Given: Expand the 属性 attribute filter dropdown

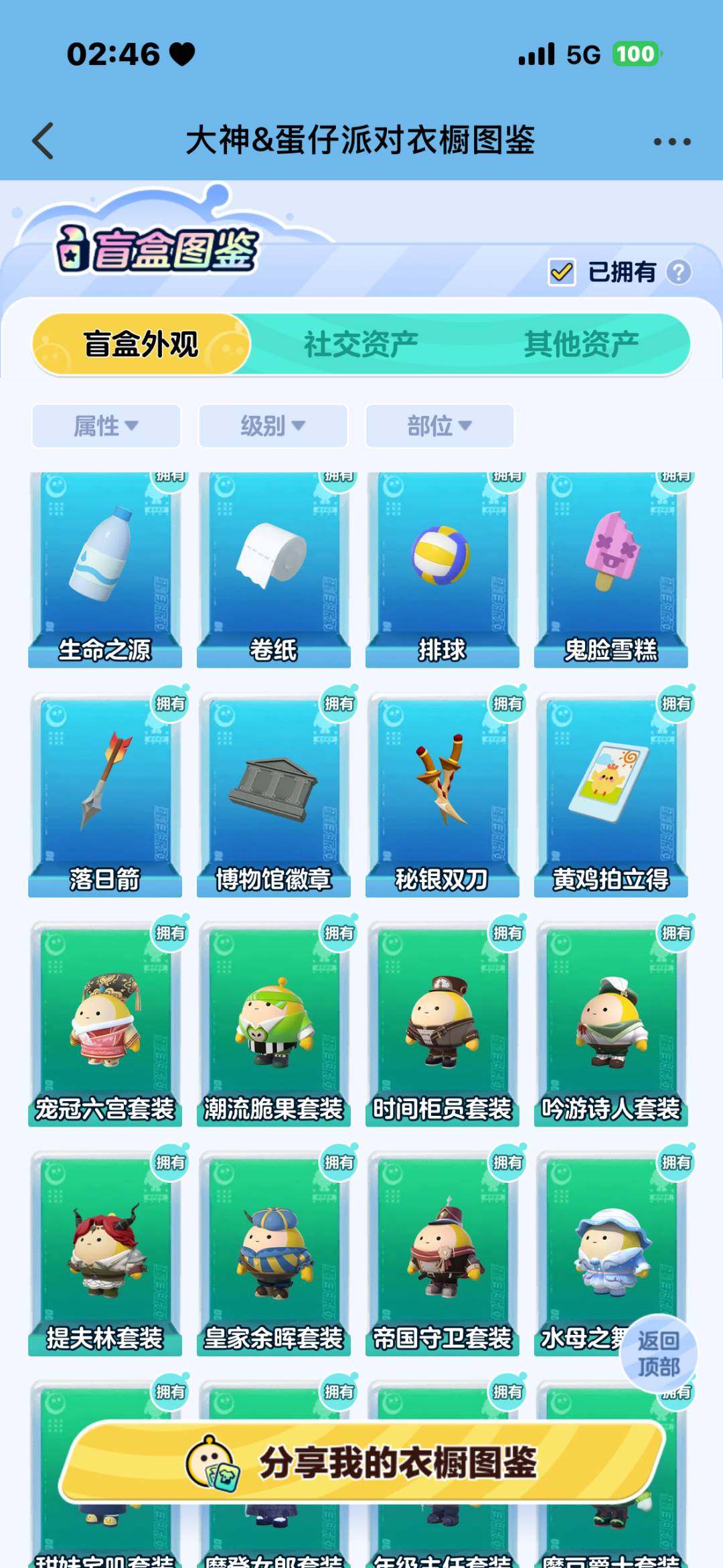Looking at the screenshot, I should click(x=106, y=427).
